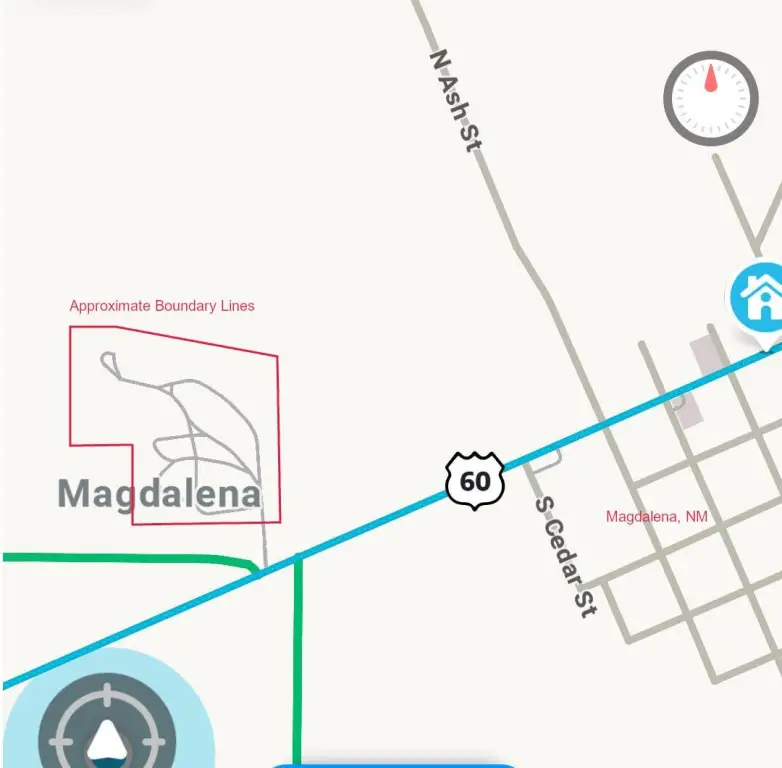Select the home pin on the map
Viewport: 782px width, 768px height.
[761, 298]
